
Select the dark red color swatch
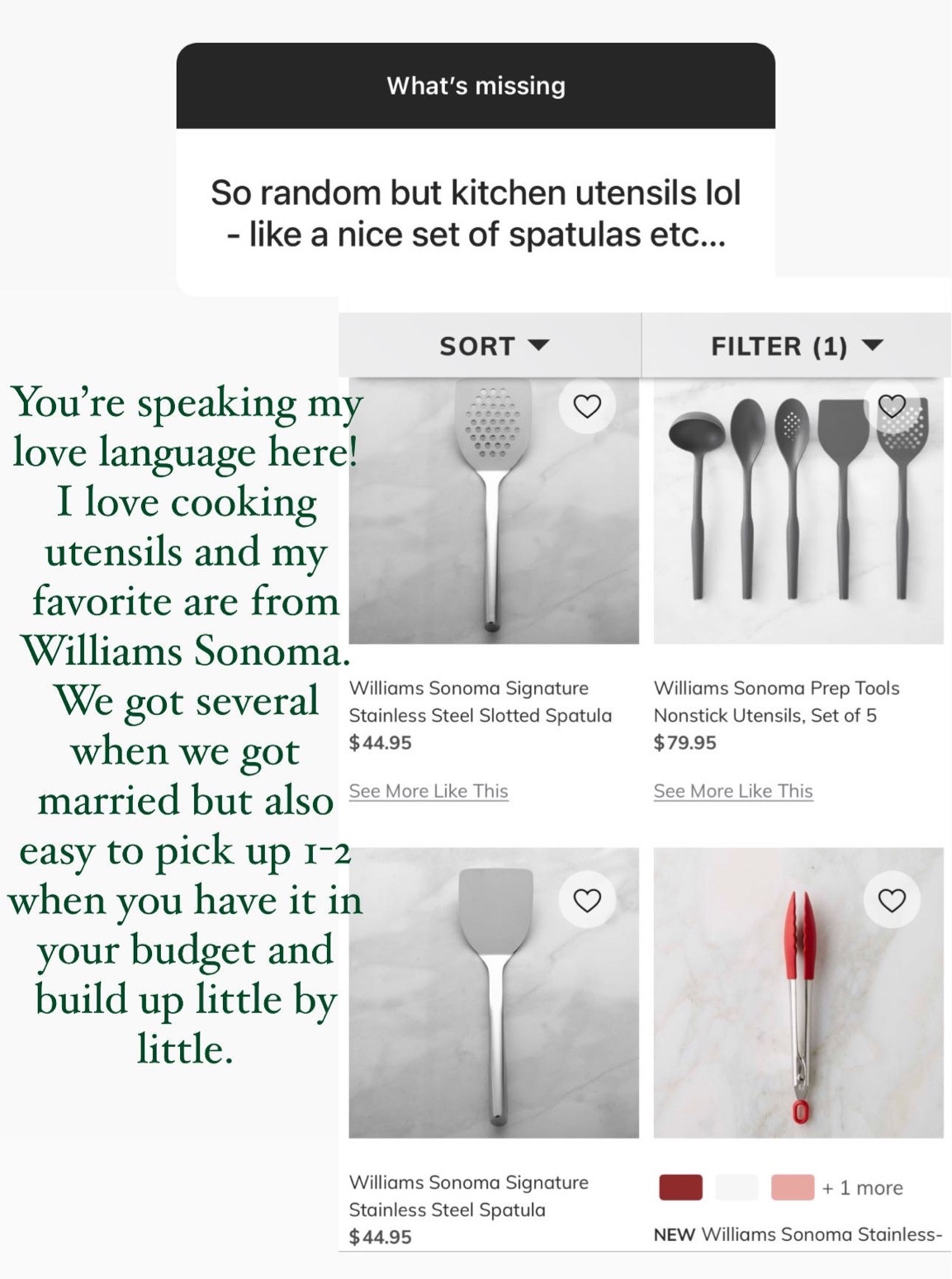click(680, 1187)
